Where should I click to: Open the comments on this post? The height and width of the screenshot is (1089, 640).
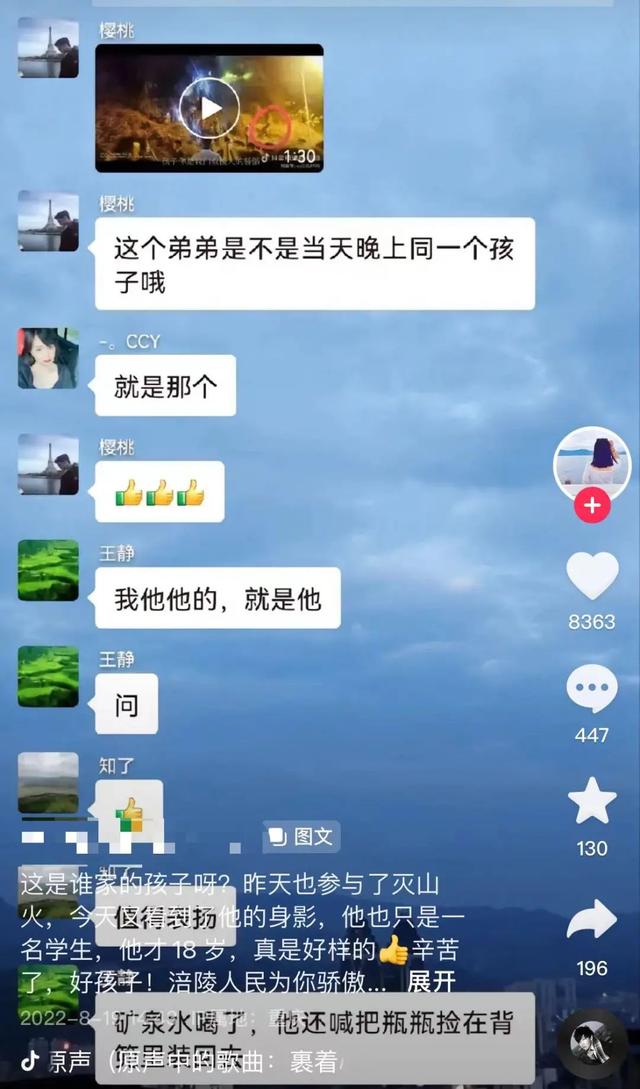(x=592, y=690)
